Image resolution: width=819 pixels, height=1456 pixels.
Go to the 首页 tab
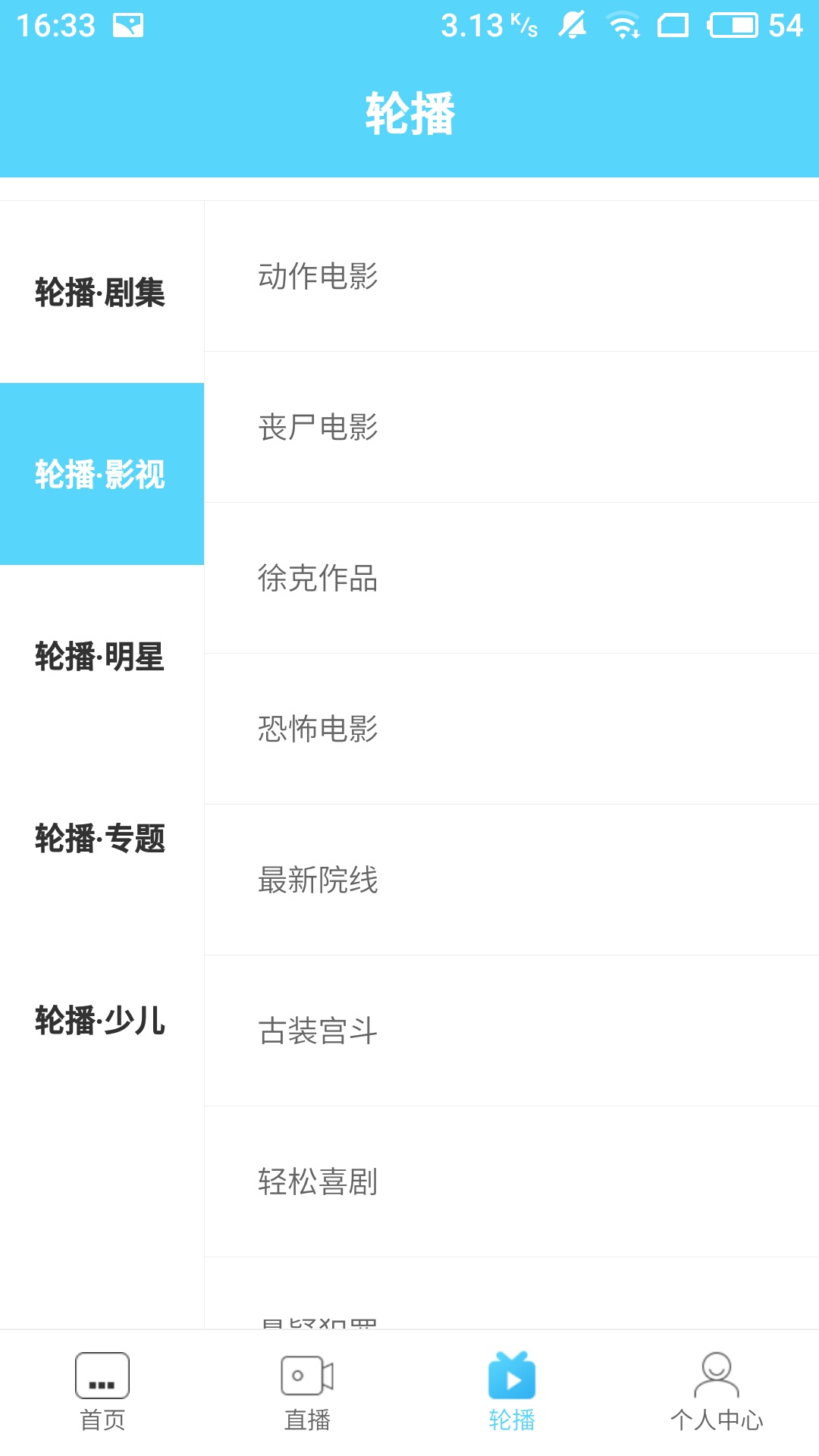point(102,1393)
